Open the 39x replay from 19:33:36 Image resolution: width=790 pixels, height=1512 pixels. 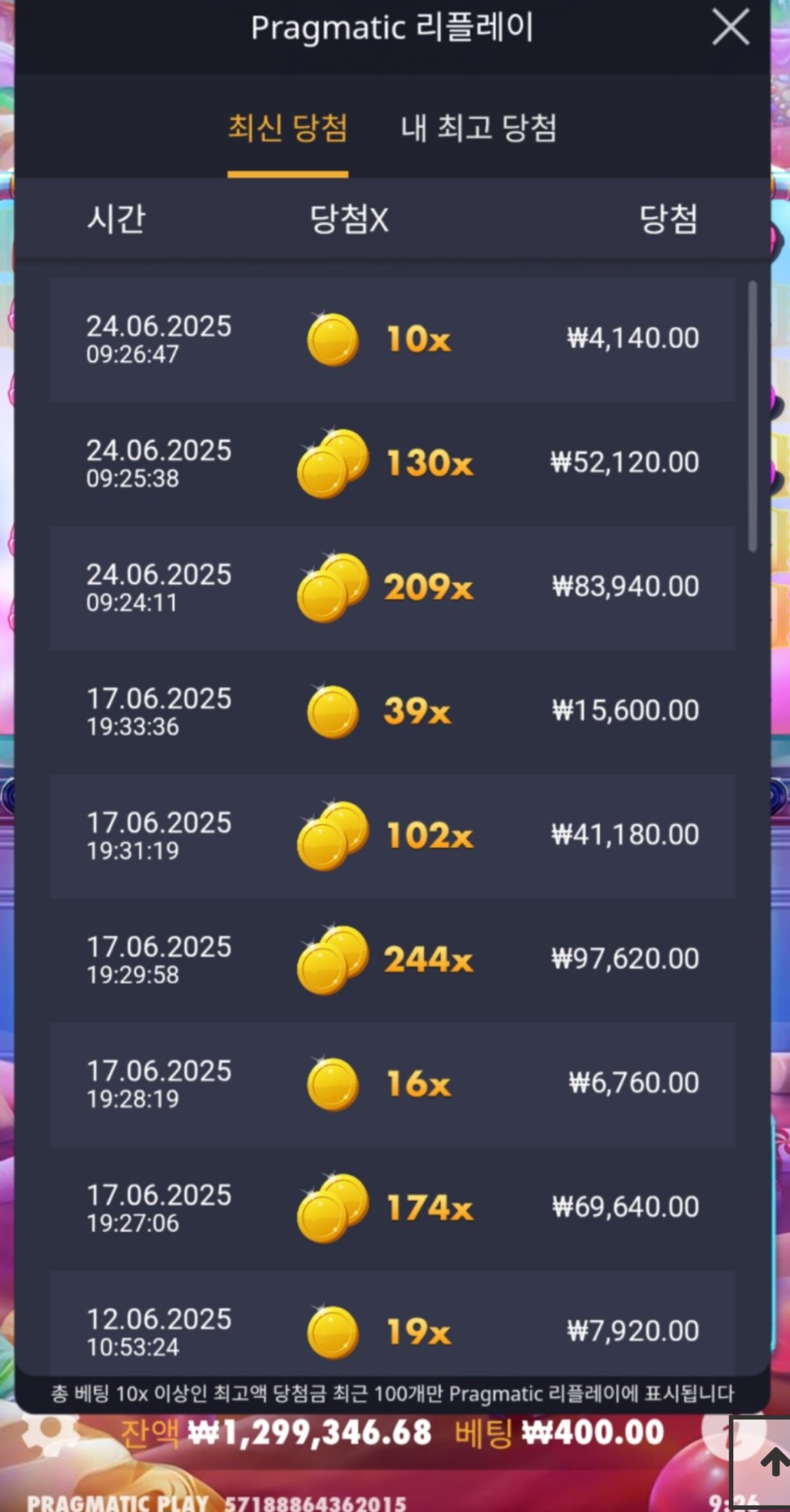point(392,712)
